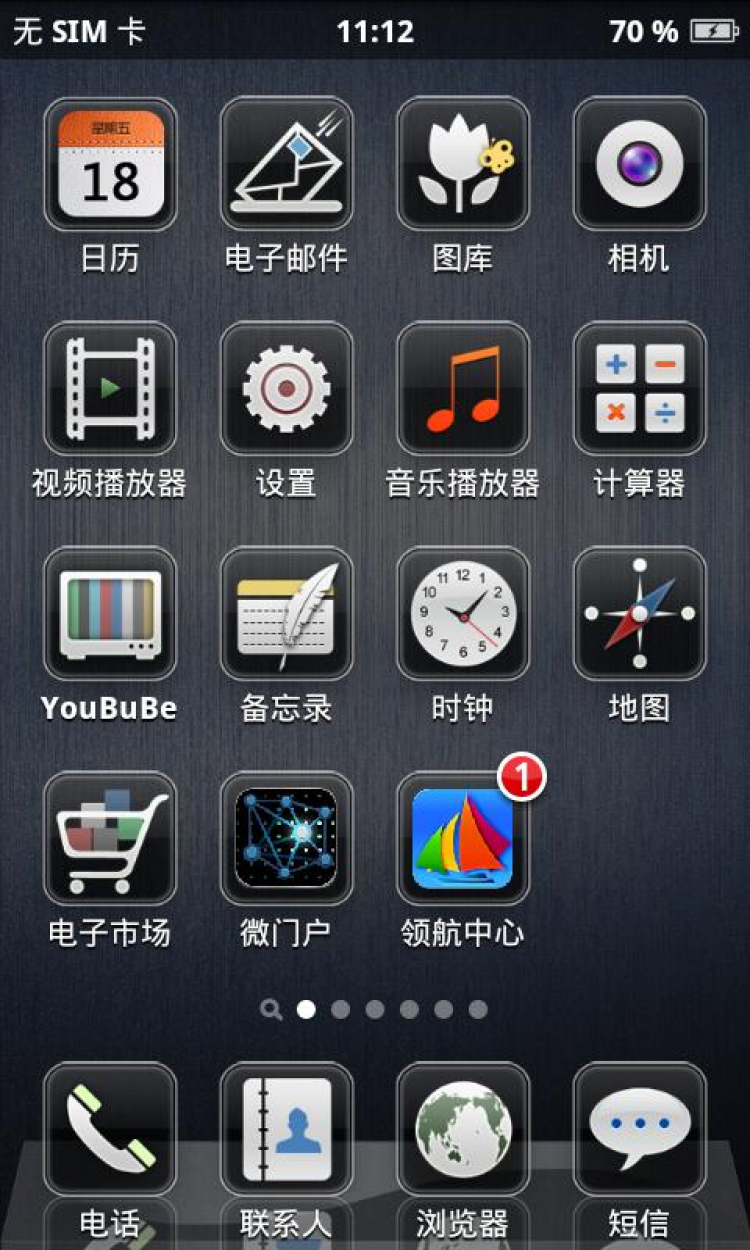Launch the 电子邮件 email app
The width and height of the screenshot is (750, 1250).
click(287, 165)
